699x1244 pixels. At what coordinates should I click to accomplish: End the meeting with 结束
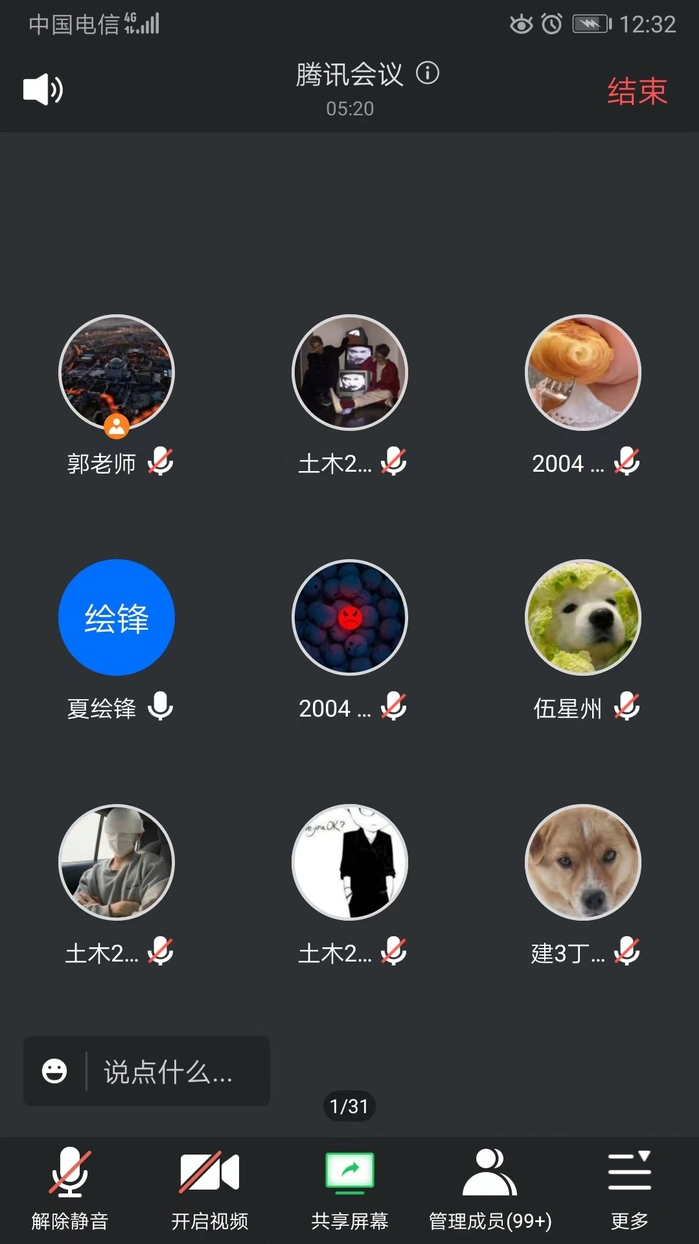[637, 91]
